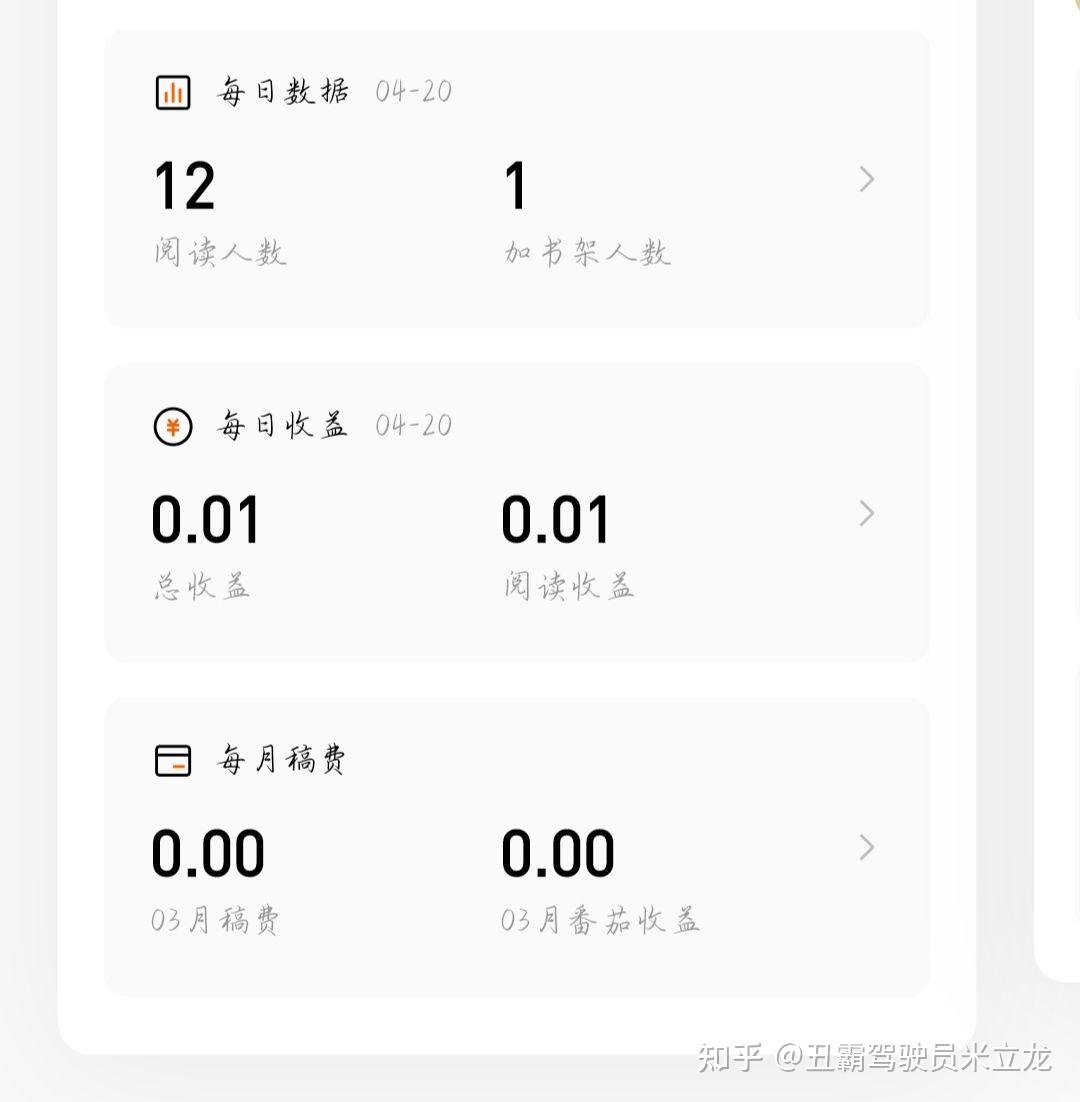Open the 每日数据 card details
Image resolution: width=1080 pixels, height=1102 pixels.
(866, 180)
